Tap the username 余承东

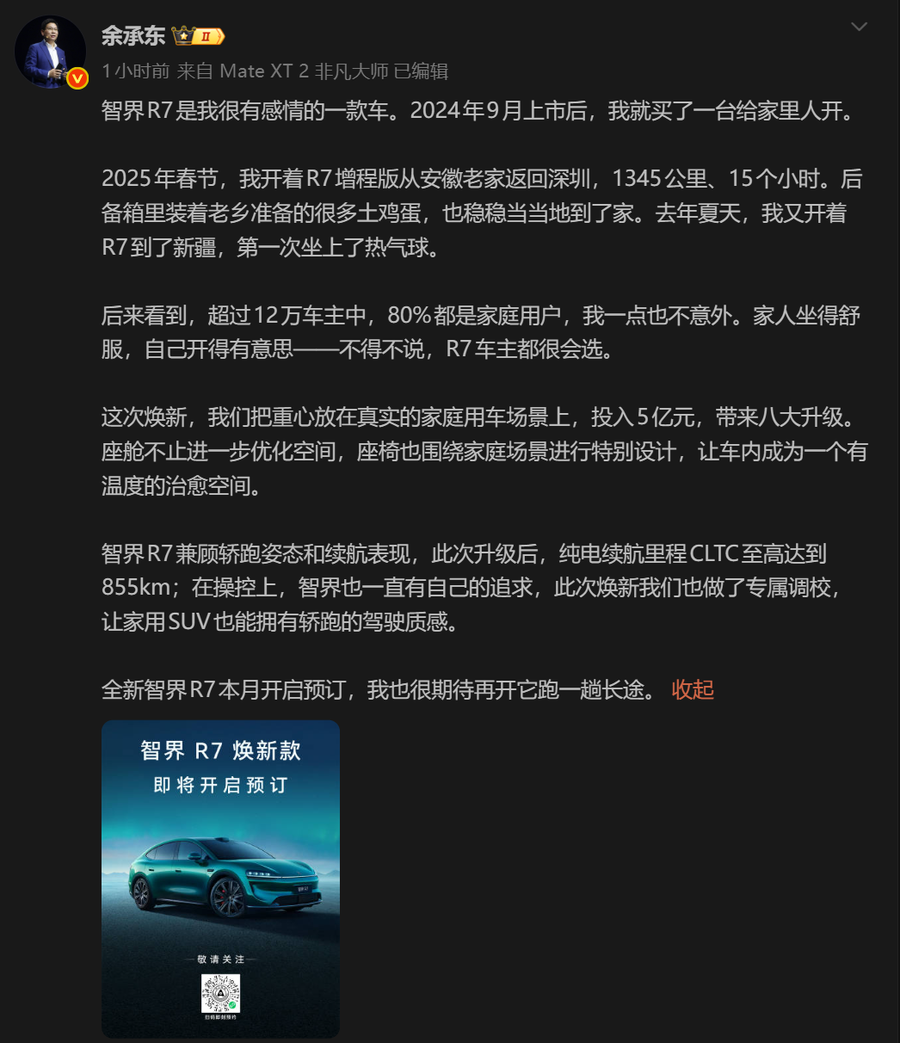point(133,36)
